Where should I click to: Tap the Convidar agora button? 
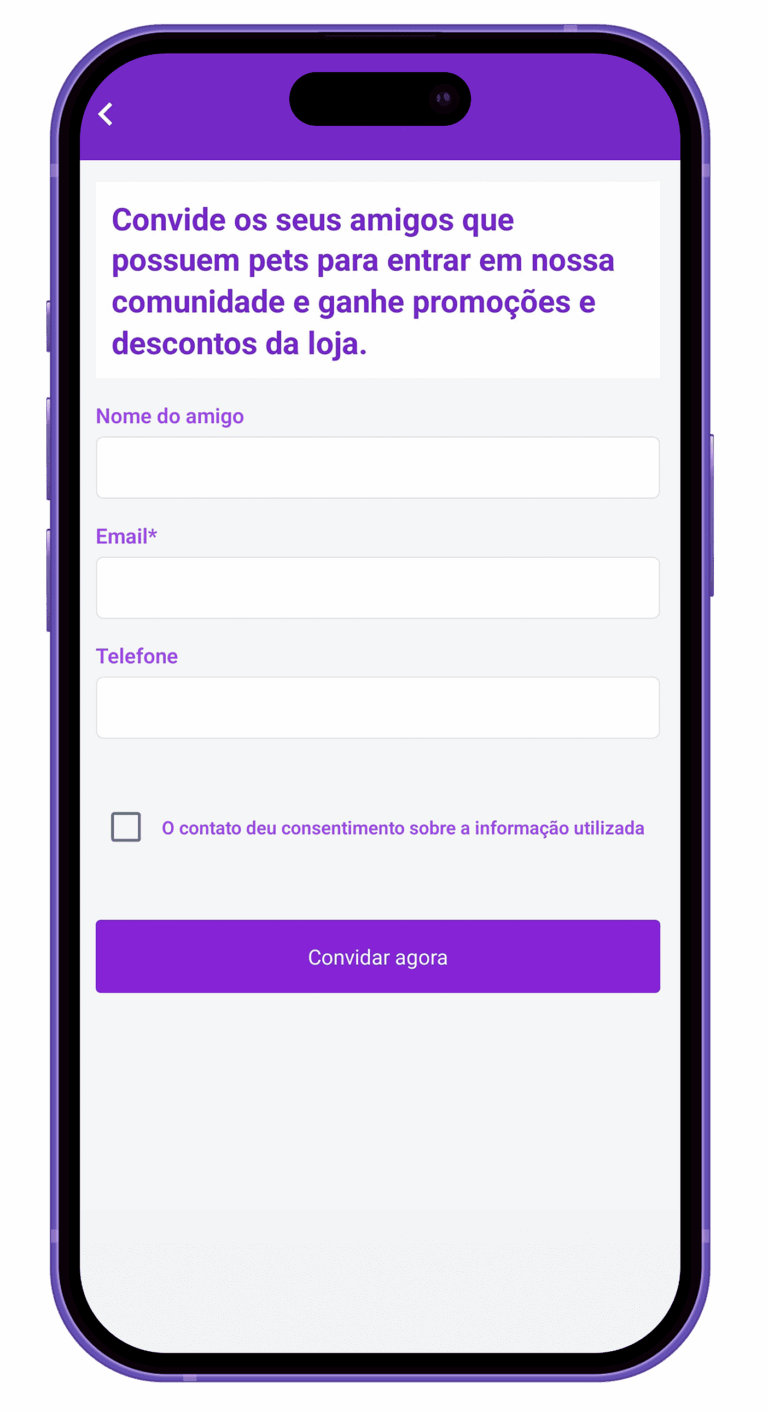[377, 956]
